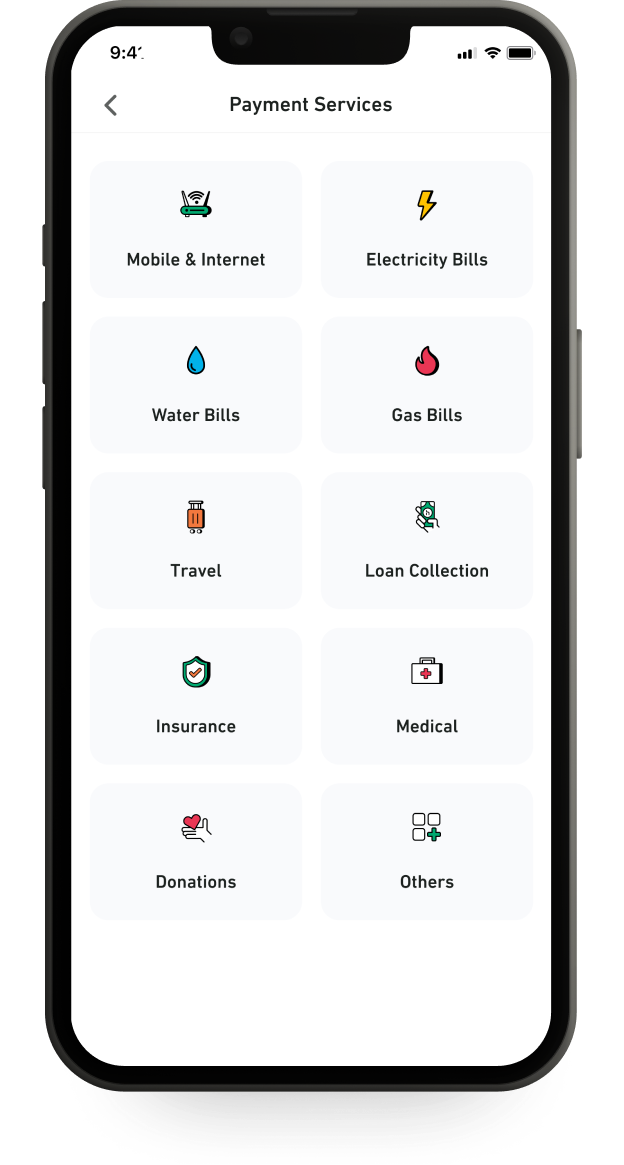View Others payment services

click(427, 852)
